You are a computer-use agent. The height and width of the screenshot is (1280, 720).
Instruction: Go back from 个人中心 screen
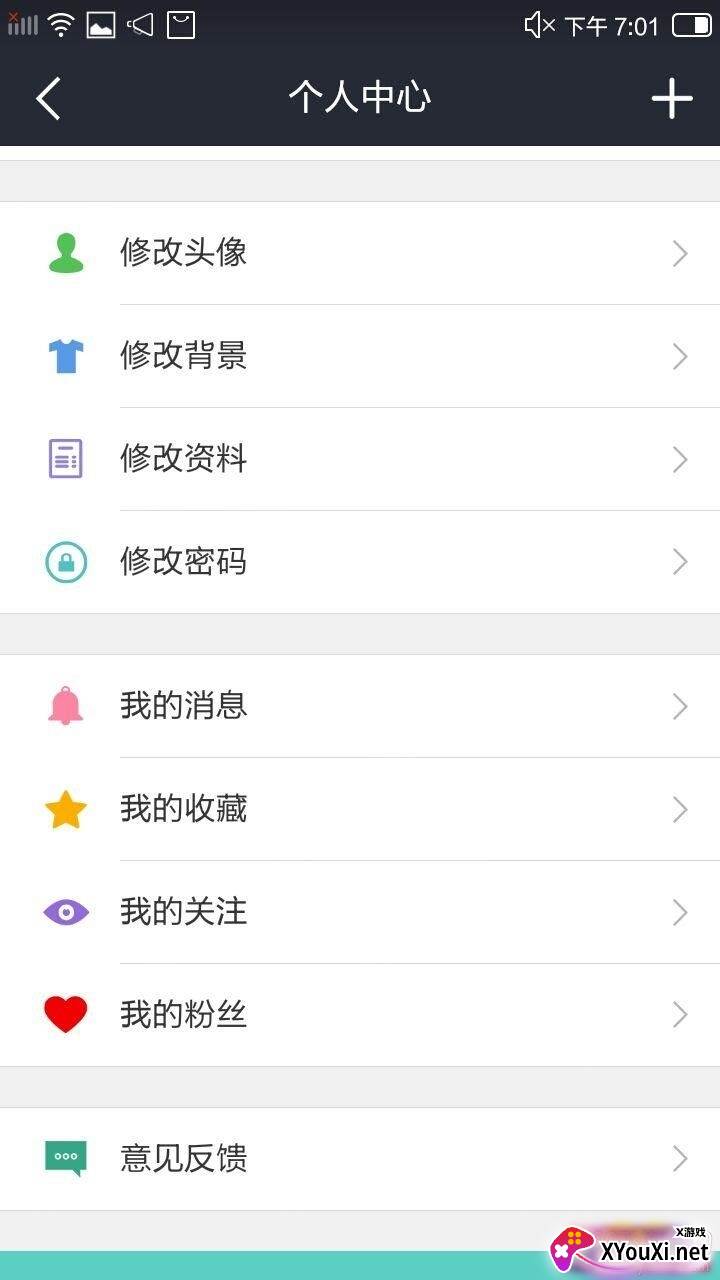point(48,98)
